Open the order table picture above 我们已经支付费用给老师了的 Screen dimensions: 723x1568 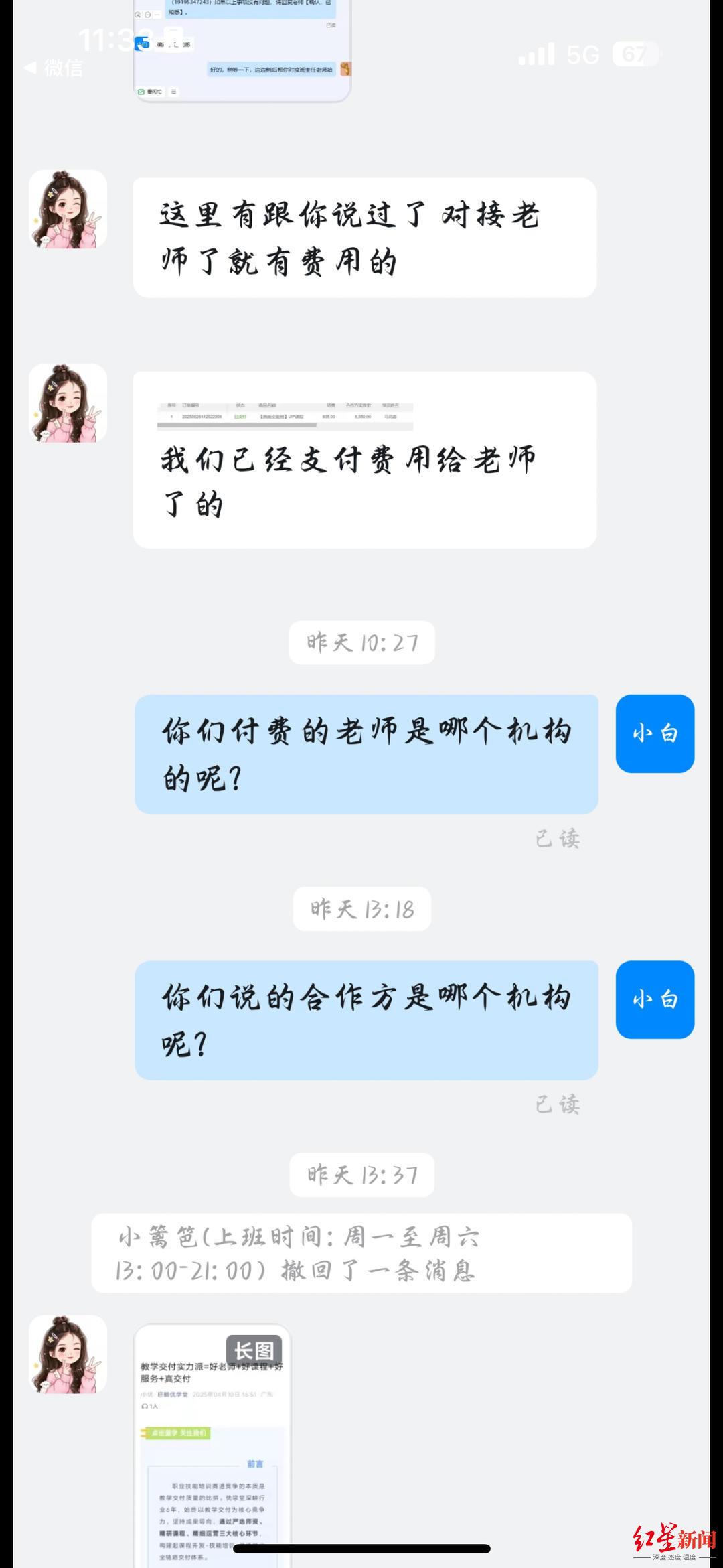click(285, 415)
